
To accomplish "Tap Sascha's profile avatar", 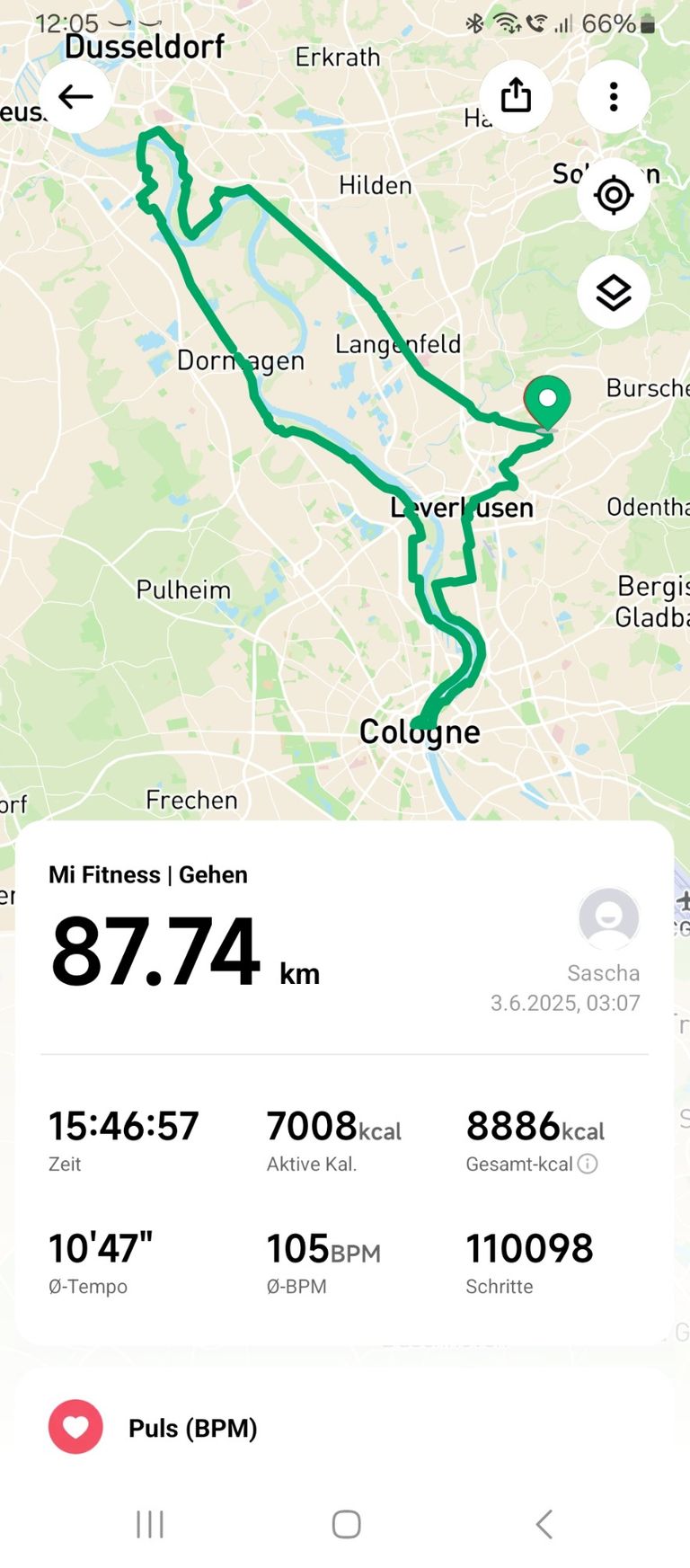I will (x=608, y=919).
